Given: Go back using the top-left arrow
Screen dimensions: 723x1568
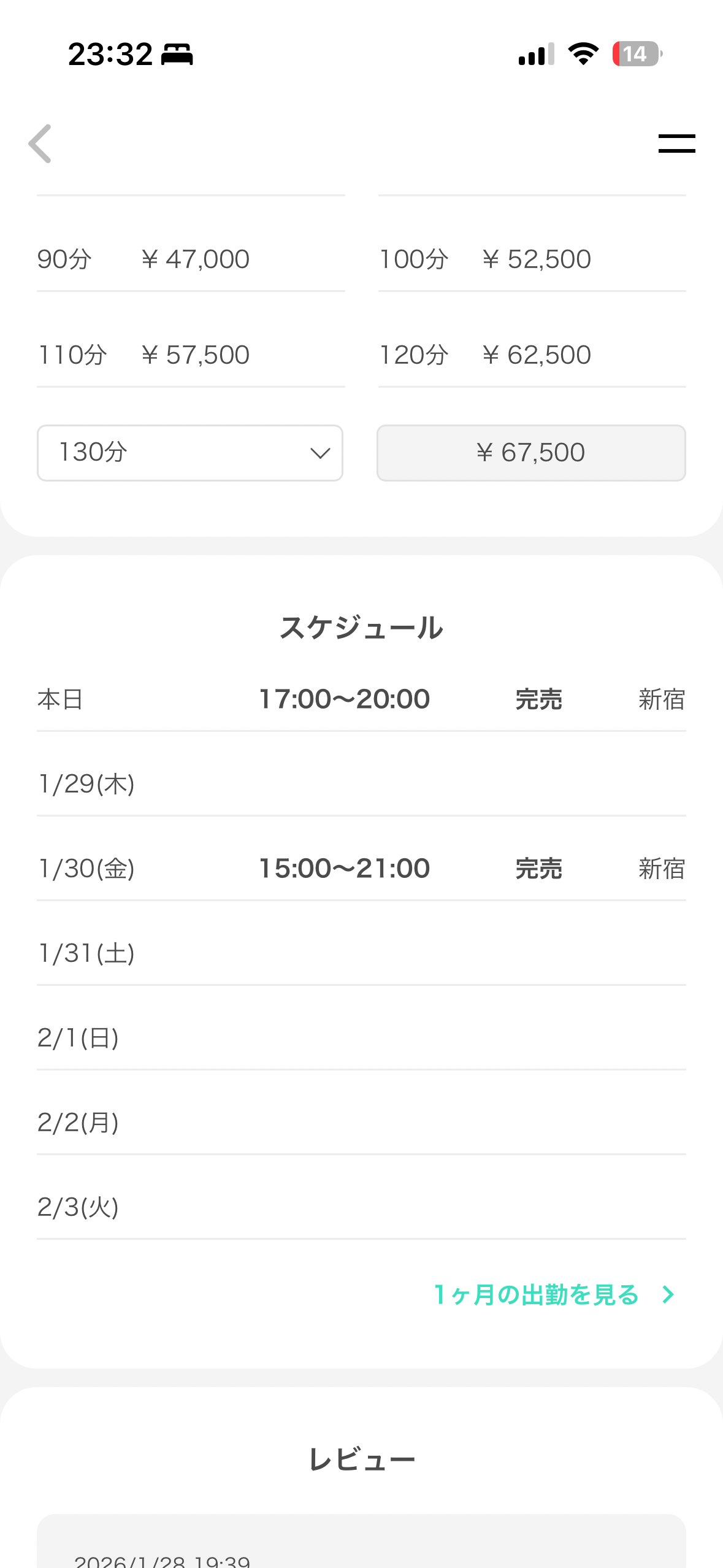Looking at the screenshot, I should (x=40, y=144).
